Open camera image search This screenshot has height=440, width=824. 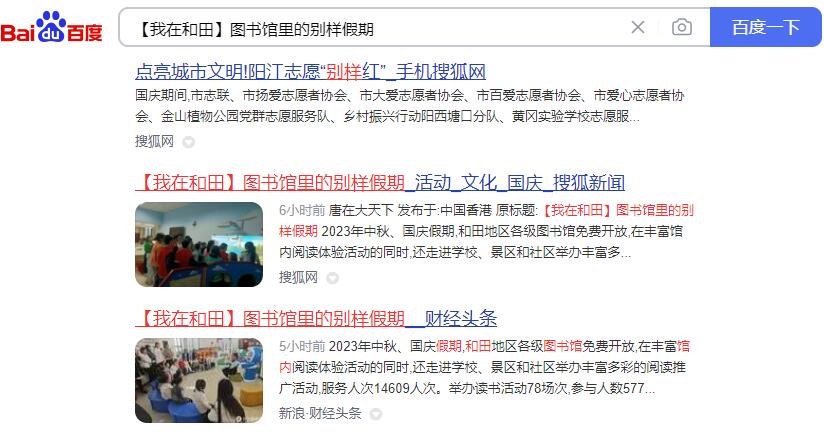click(682, 27)
